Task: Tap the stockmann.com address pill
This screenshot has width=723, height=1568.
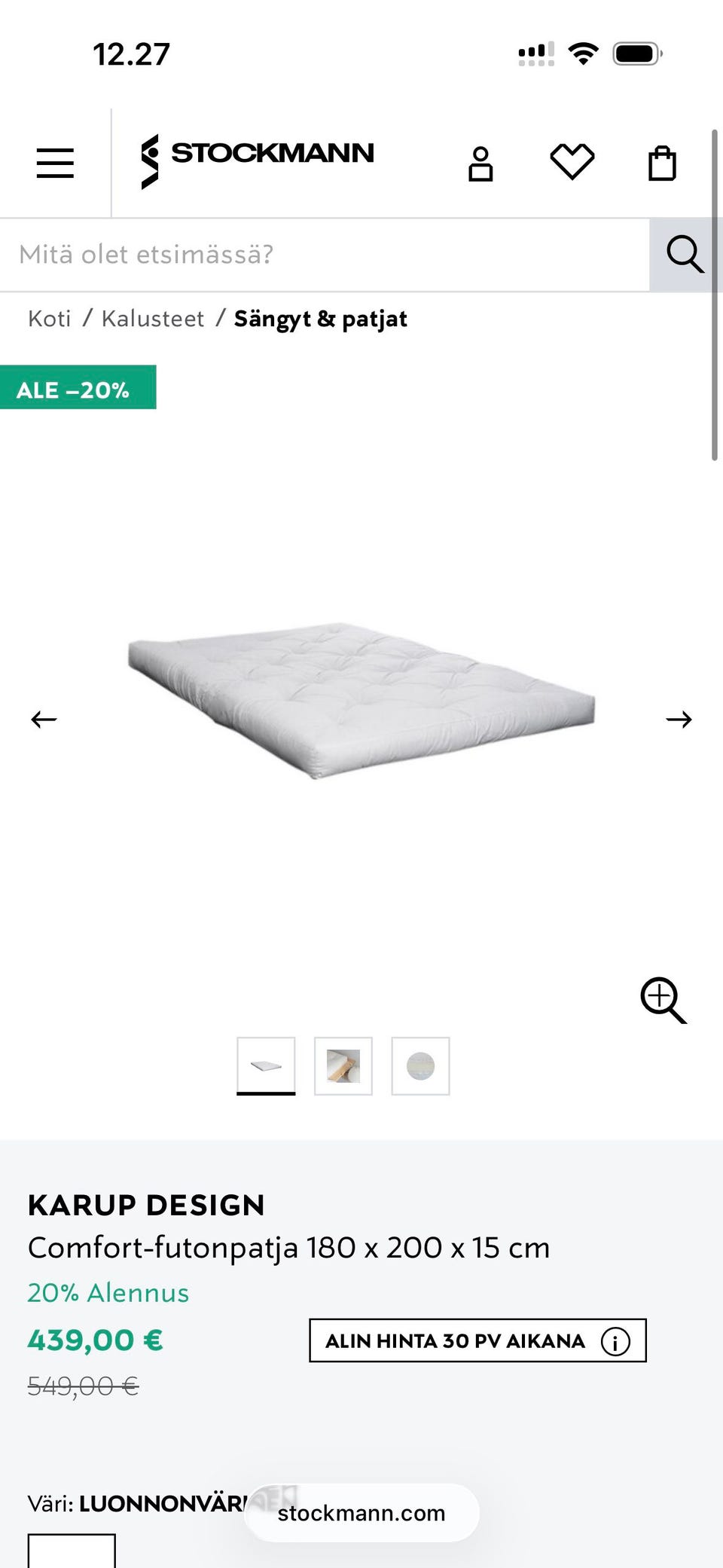Action: (x=361, y=1513)
